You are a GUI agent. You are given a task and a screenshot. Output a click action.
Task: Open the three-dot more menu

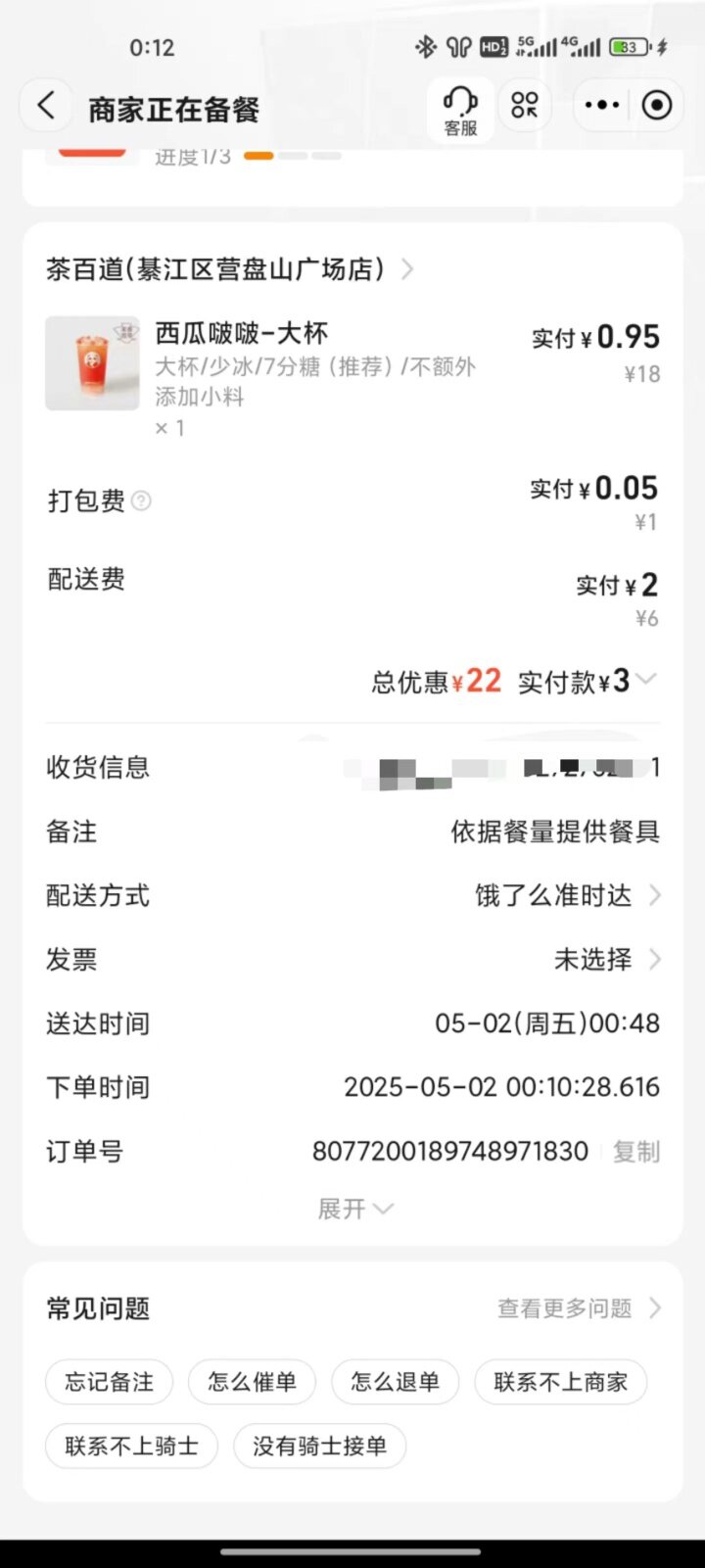[601, 105]
